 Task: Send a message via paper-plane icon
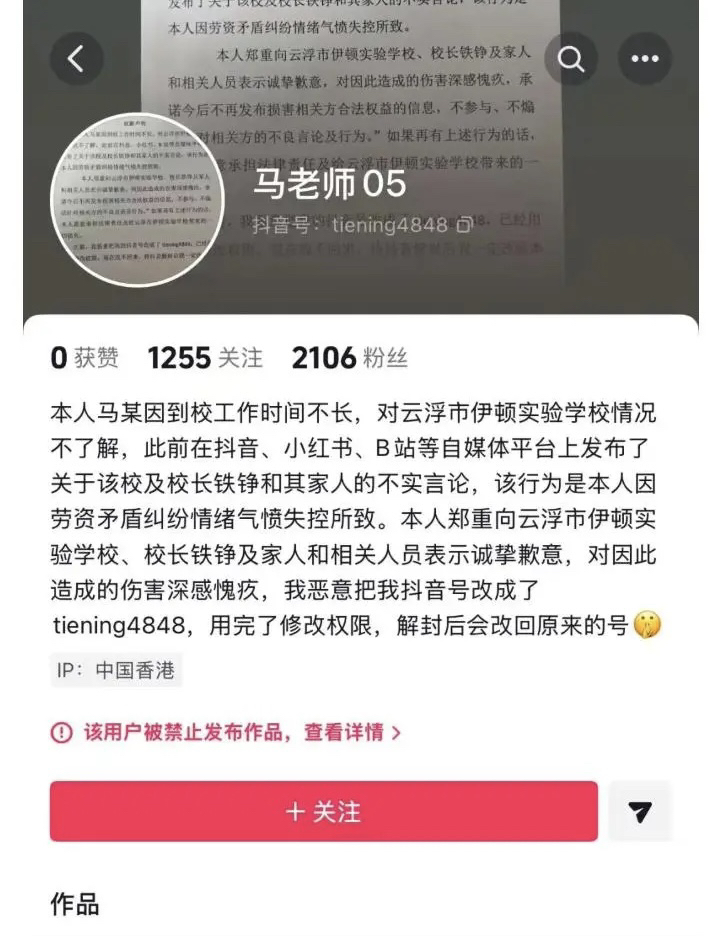tap(640, 811)
